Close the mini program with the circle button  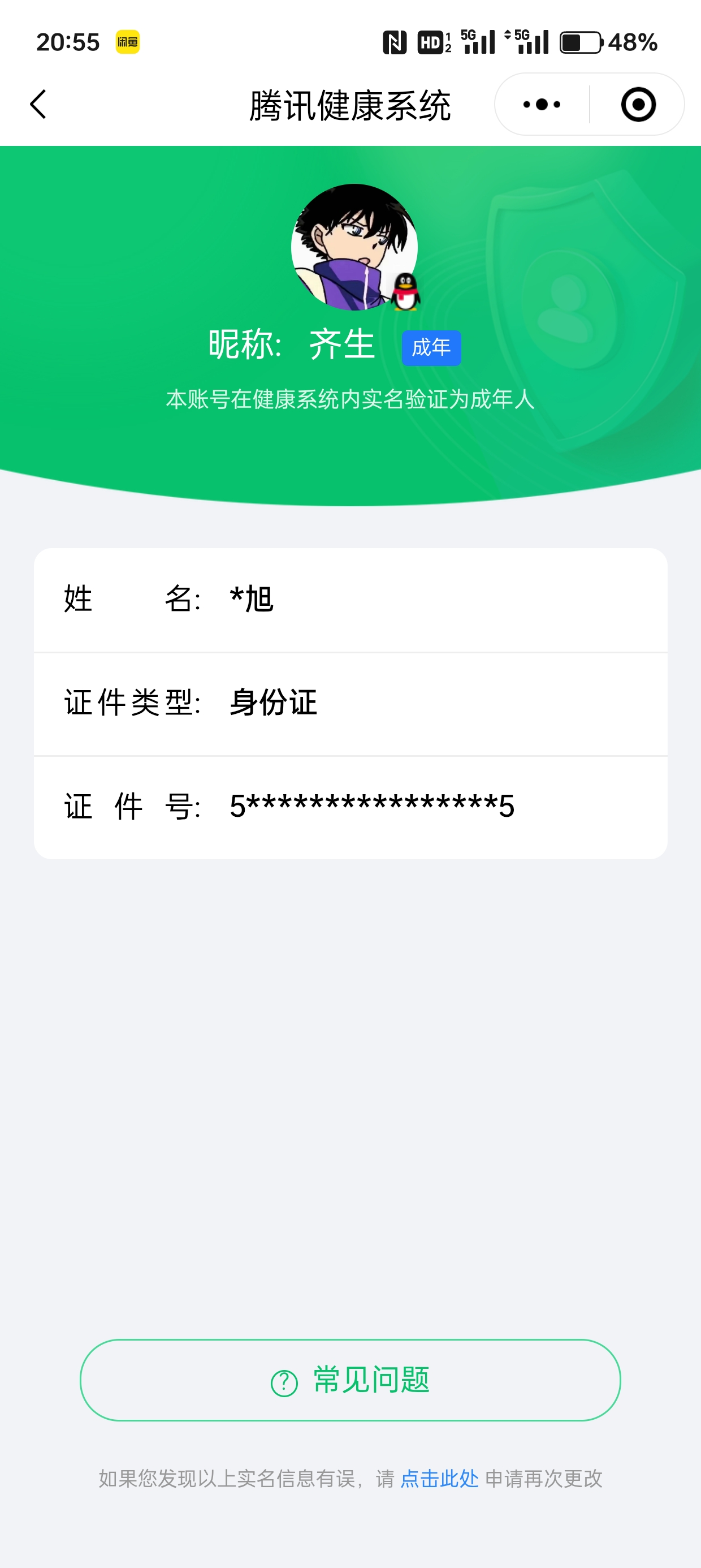pyautogui.click(x=638, y=105)
